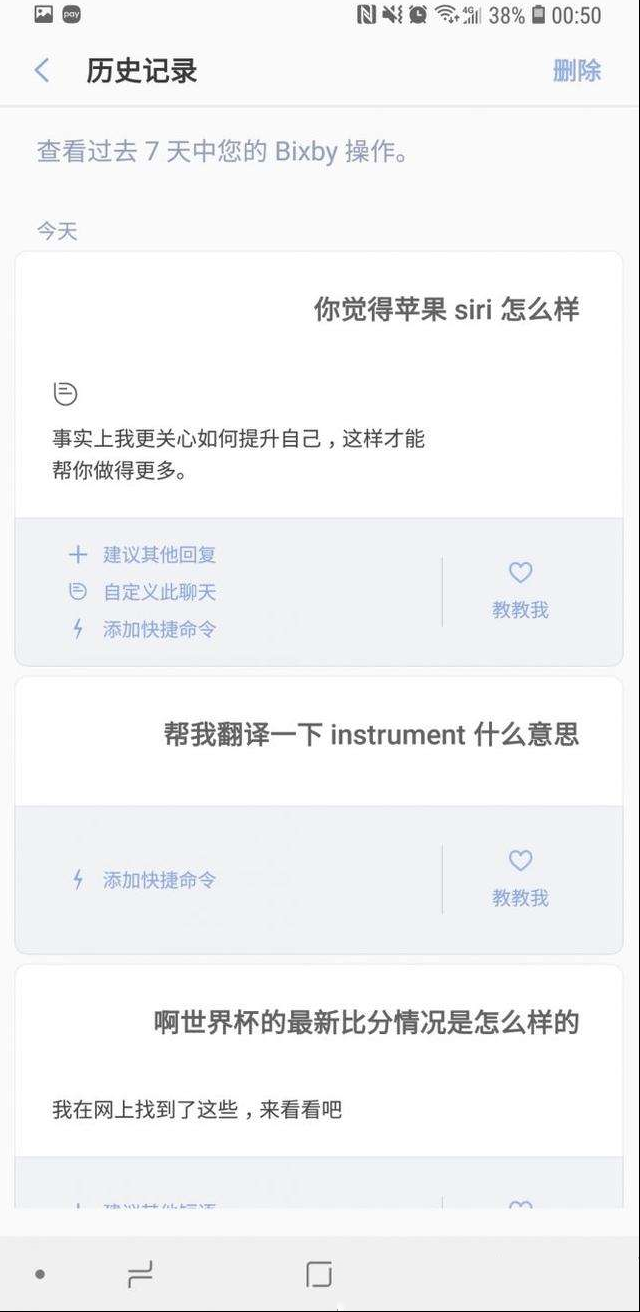Image resolution: width=640 pixels, height=1312 pixels.
Task: Open the 你觉得苹果 siri 怎么样 history card
Action: tap(319, 384)
